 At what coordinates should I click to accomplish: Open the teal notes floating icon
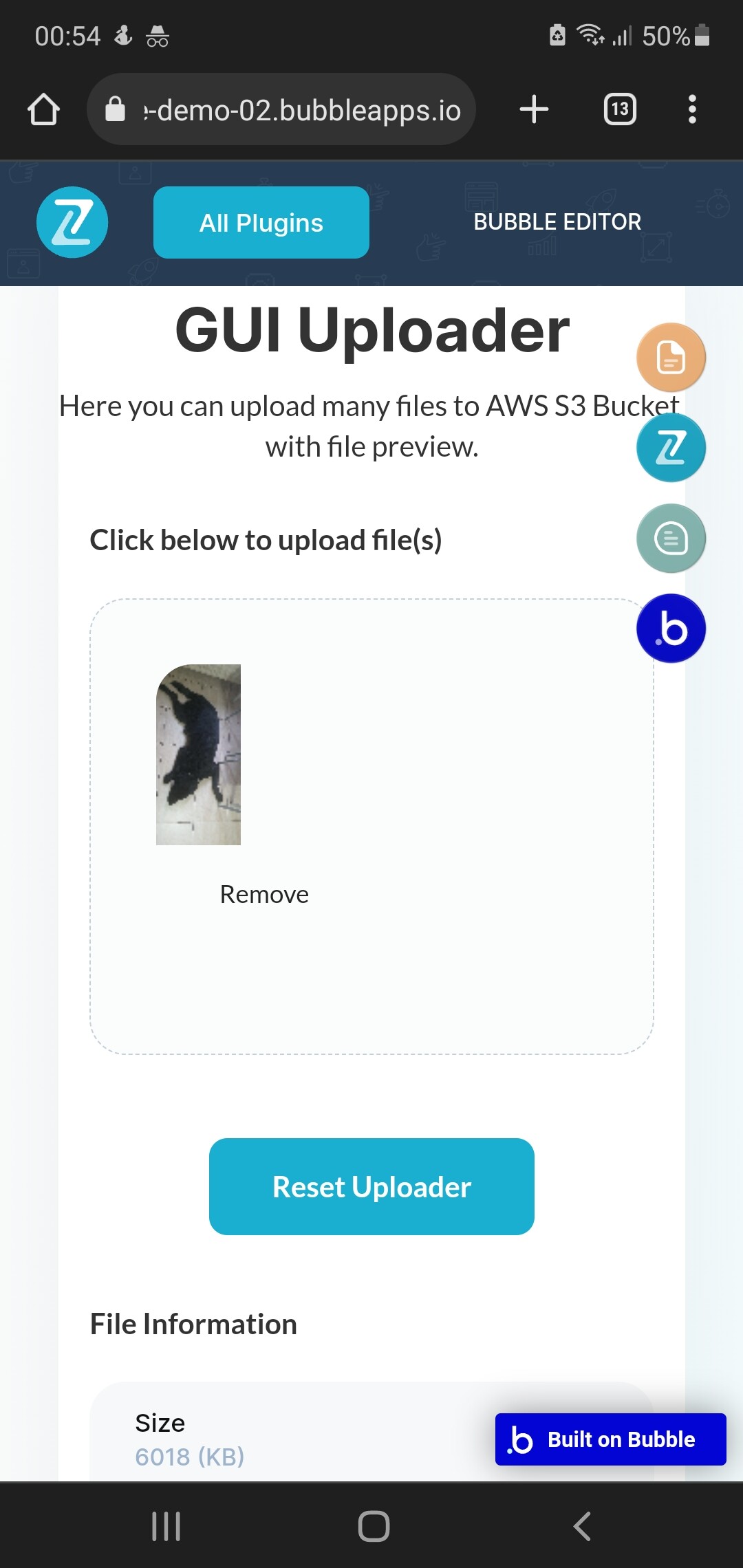pos(670,538)
